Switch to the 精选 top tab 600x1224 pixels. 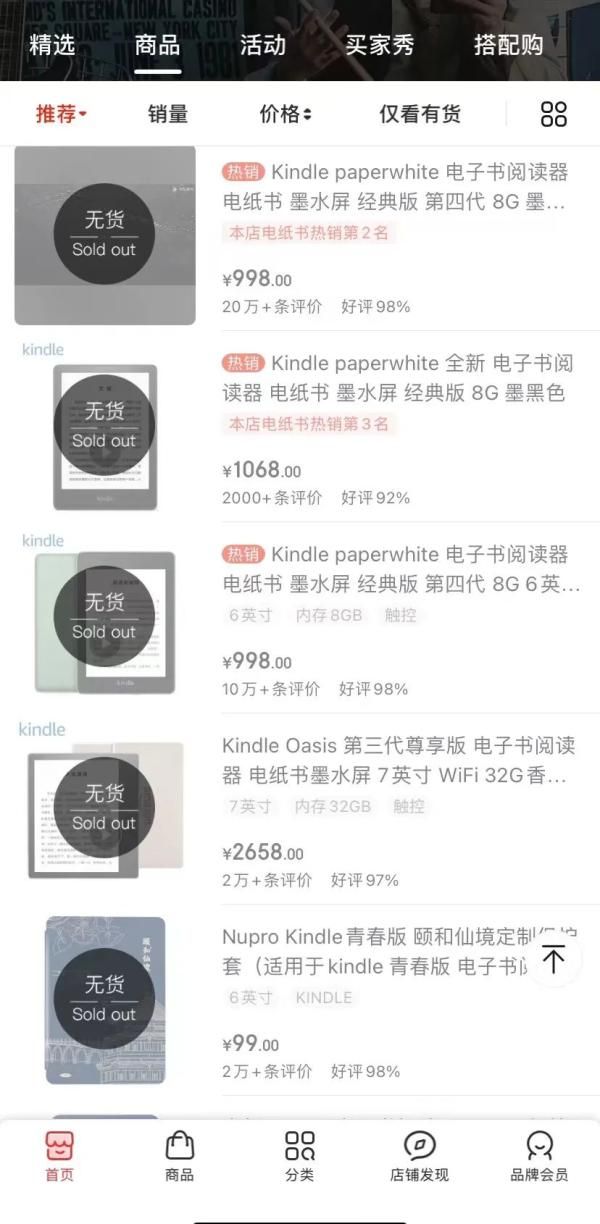(x=52, y=45)
